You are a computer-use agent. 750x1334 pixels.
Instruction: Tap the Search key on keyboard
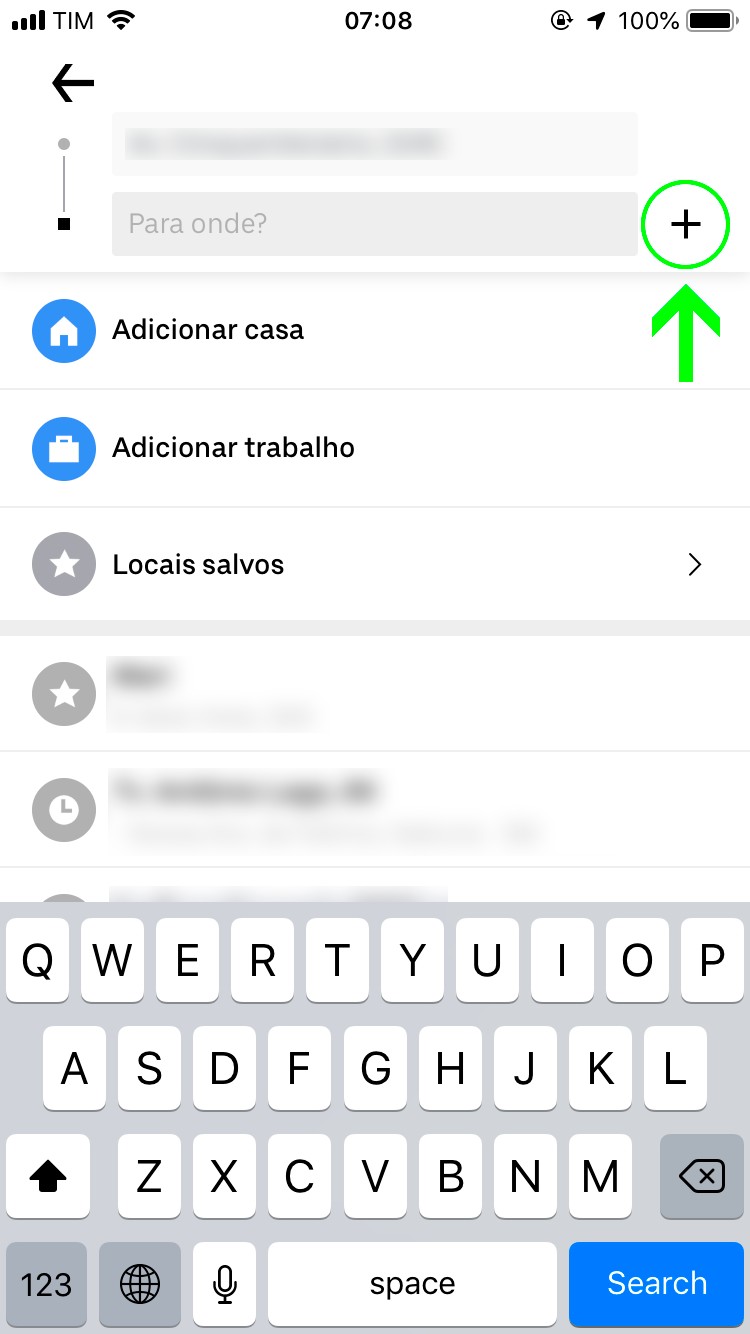click(x=656, y=1283)
